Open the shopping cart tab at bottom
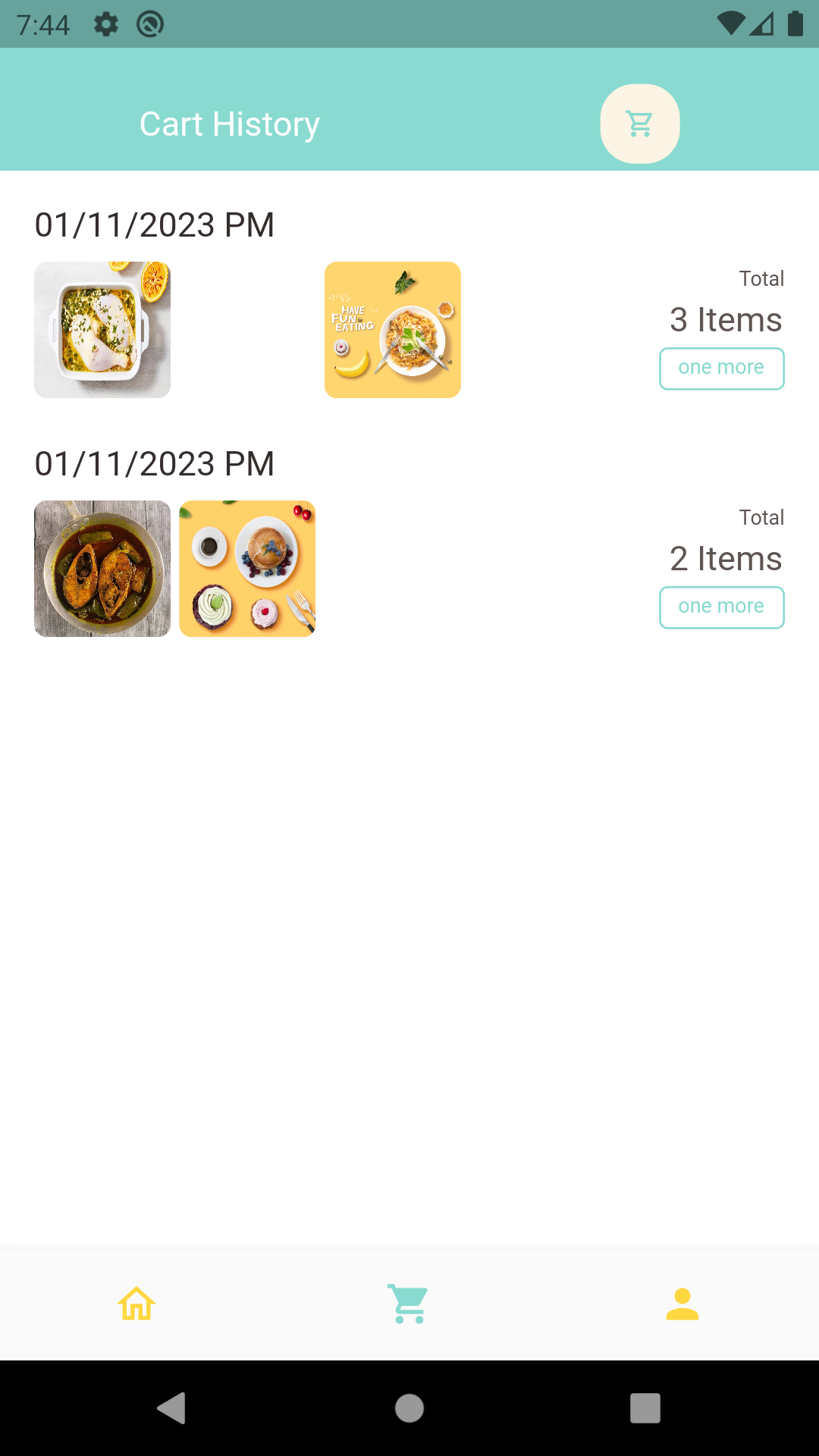 pos(409,1303)
